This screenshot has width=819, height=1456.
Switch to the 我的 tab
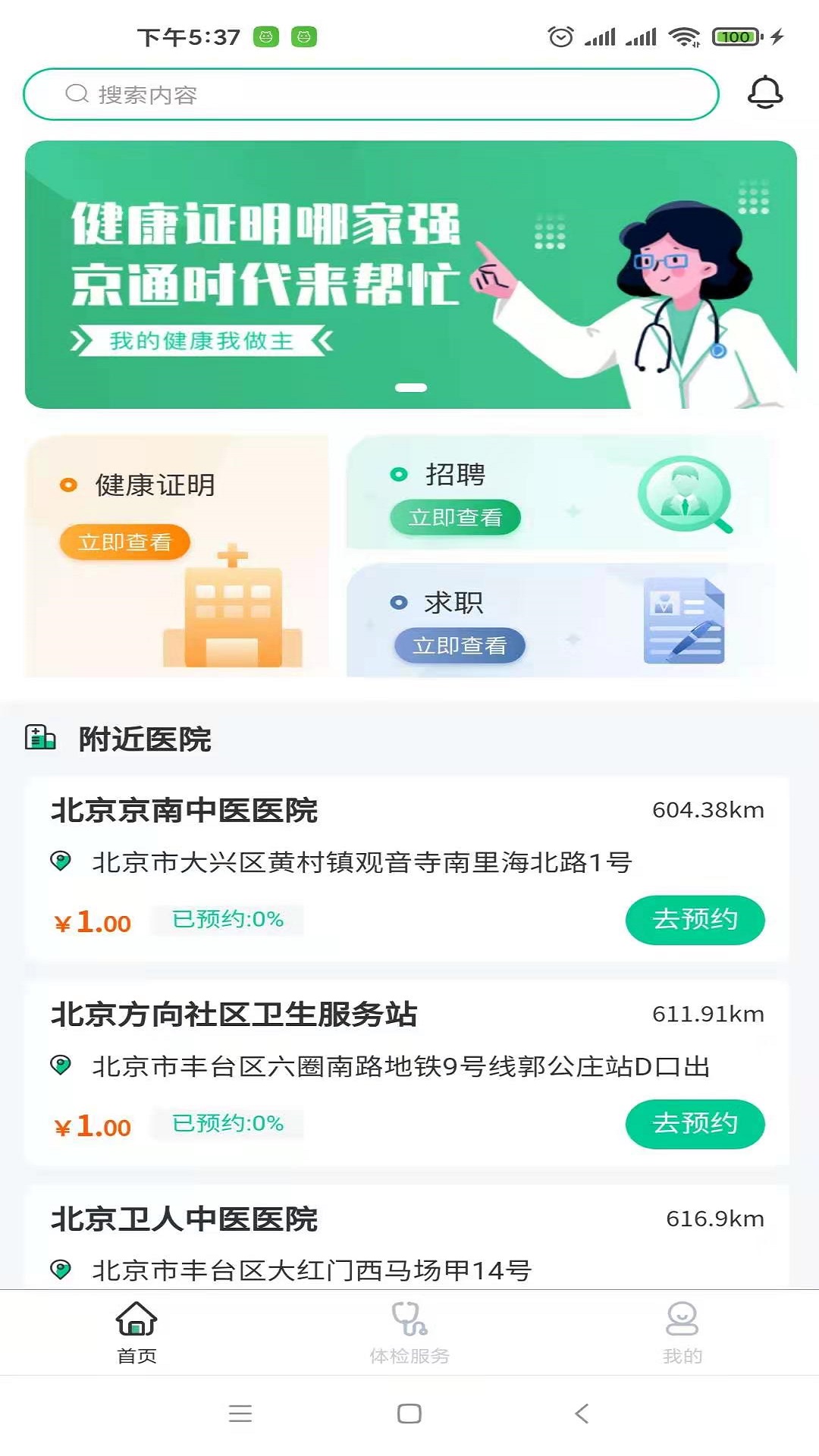pos(682,1335)
